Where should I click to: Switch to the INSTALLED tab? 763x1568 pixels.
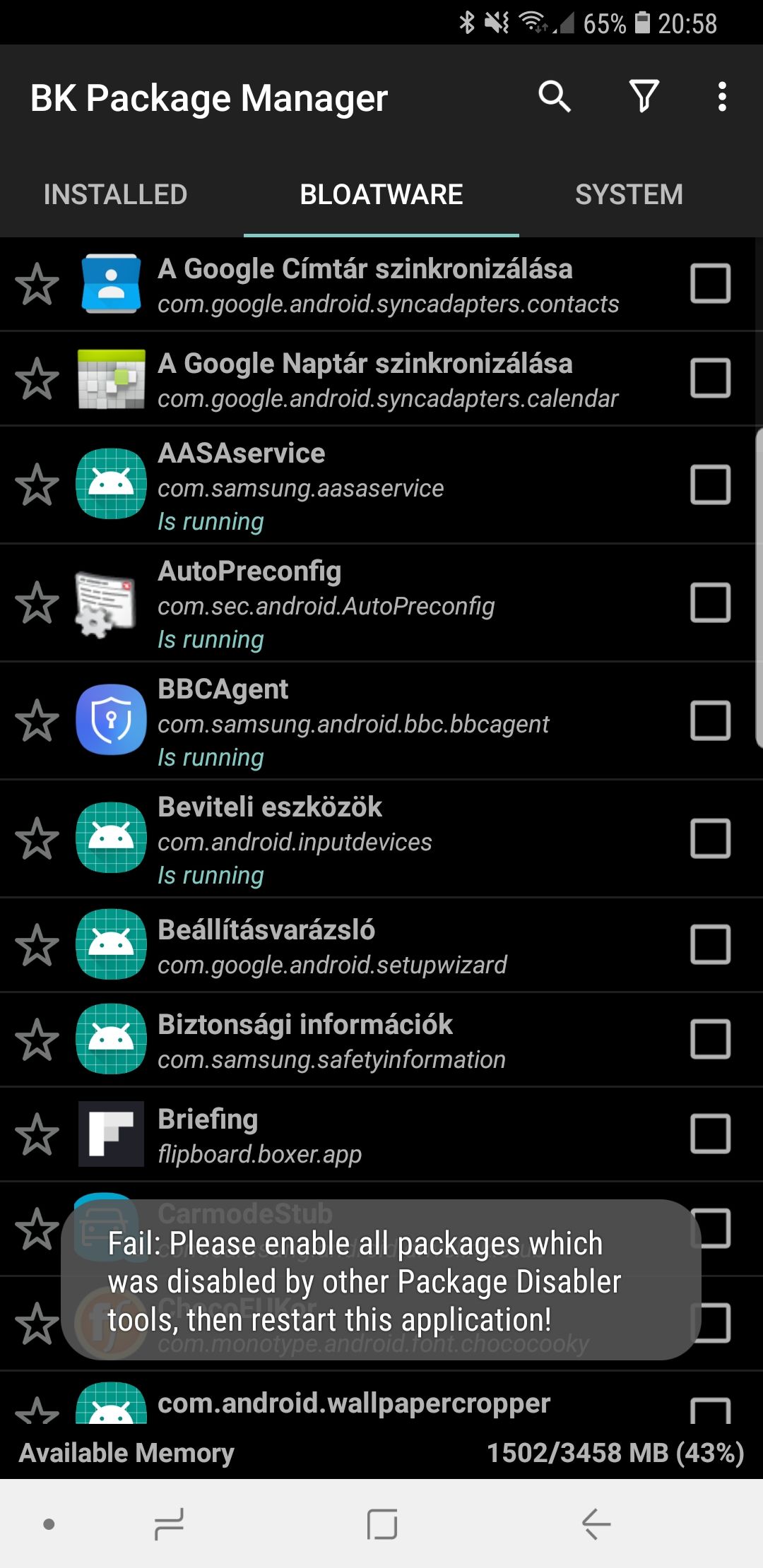click(x=116, y=194)
